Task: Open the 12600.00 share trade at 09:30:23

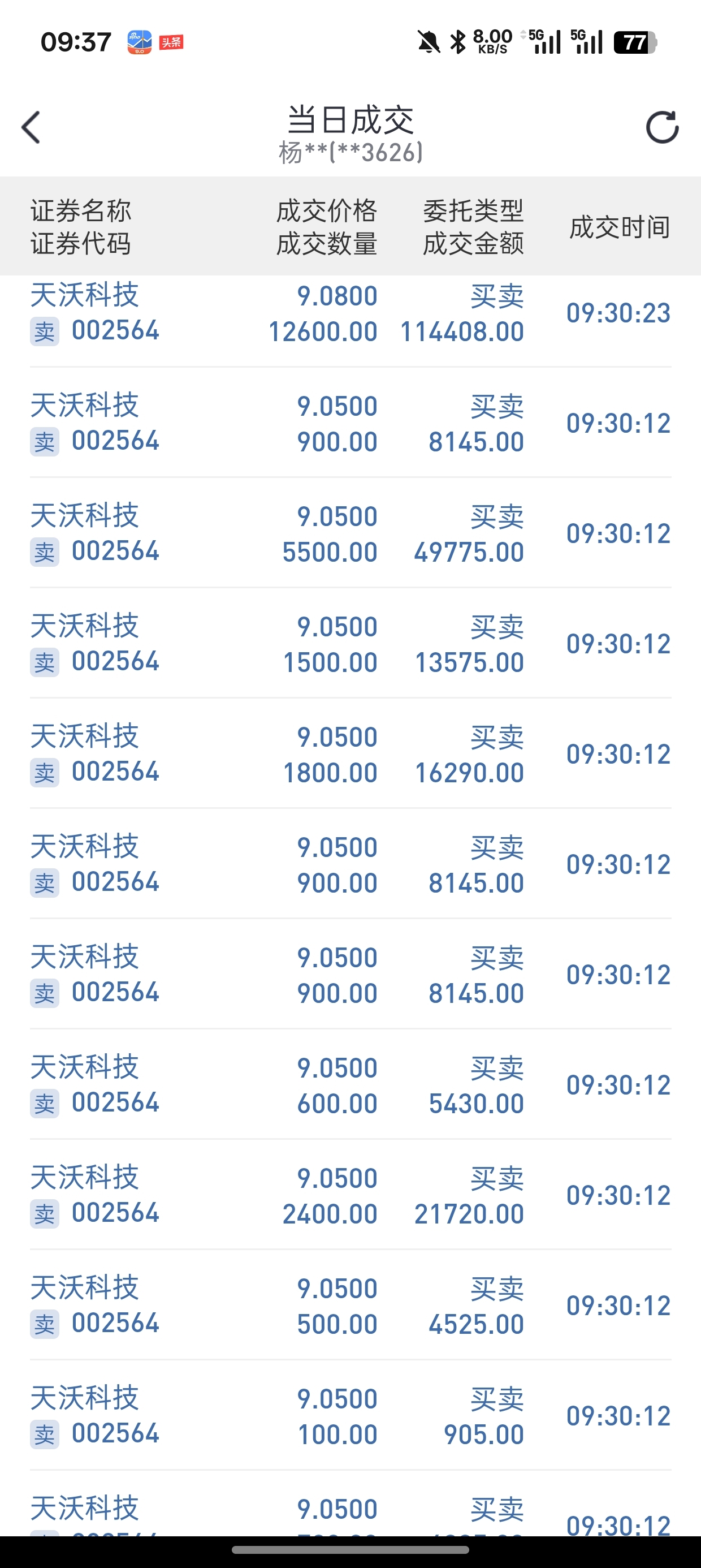Action: pyautogui.click(x=350, y=314)
